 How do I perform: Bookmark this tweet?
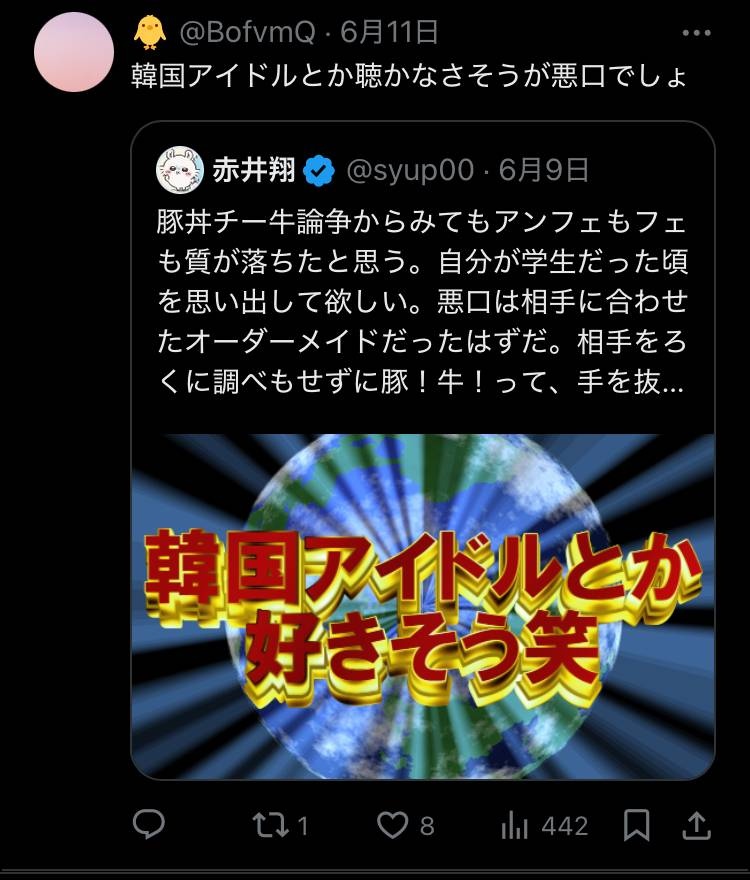point(637,825)
